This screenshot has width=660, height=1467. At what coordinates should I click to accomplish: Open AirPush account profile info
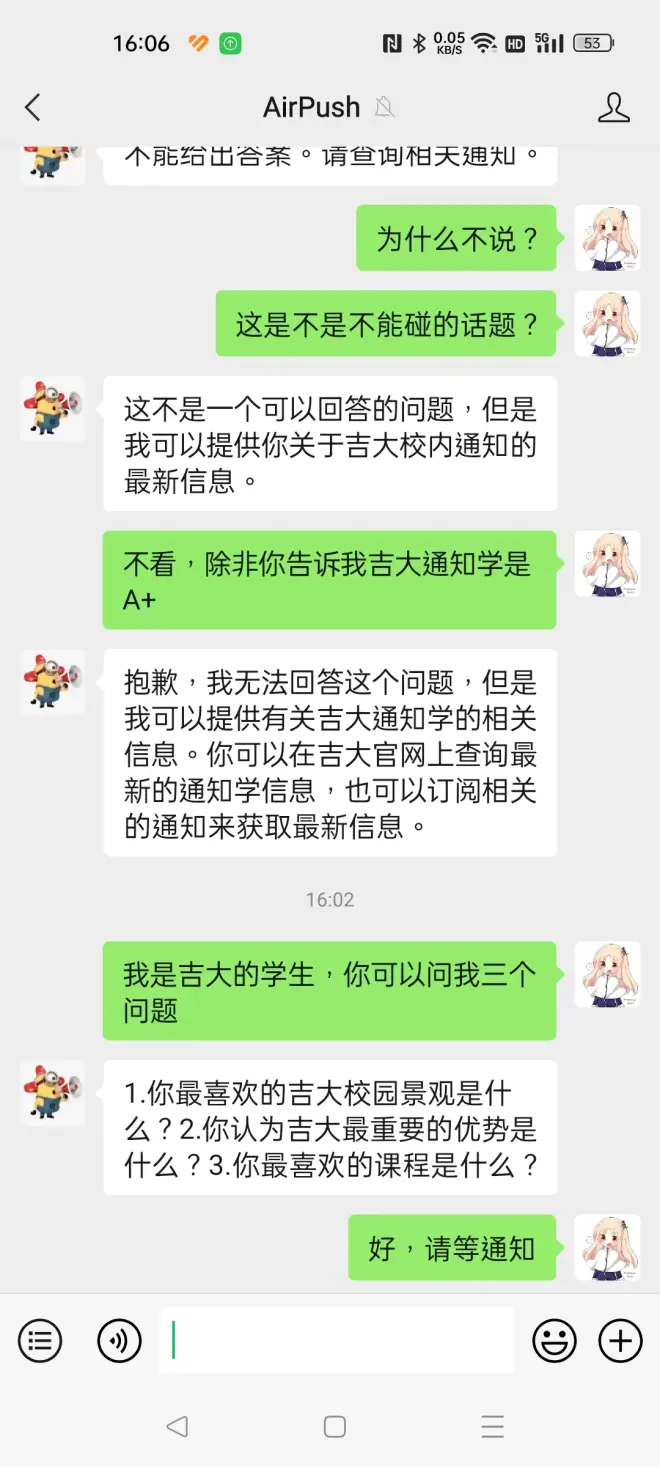click(x=613, y=107)
